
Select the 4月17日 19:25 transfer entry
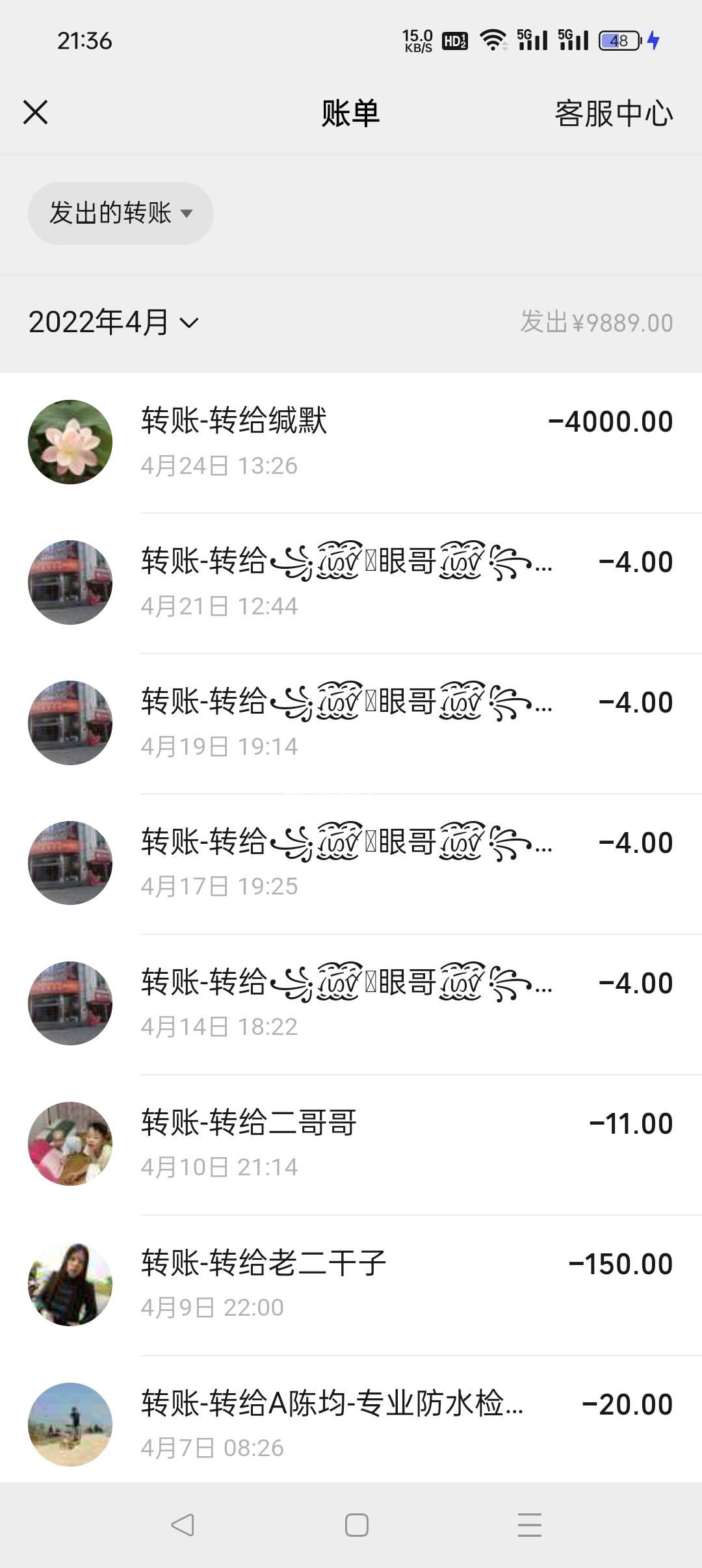351,863
